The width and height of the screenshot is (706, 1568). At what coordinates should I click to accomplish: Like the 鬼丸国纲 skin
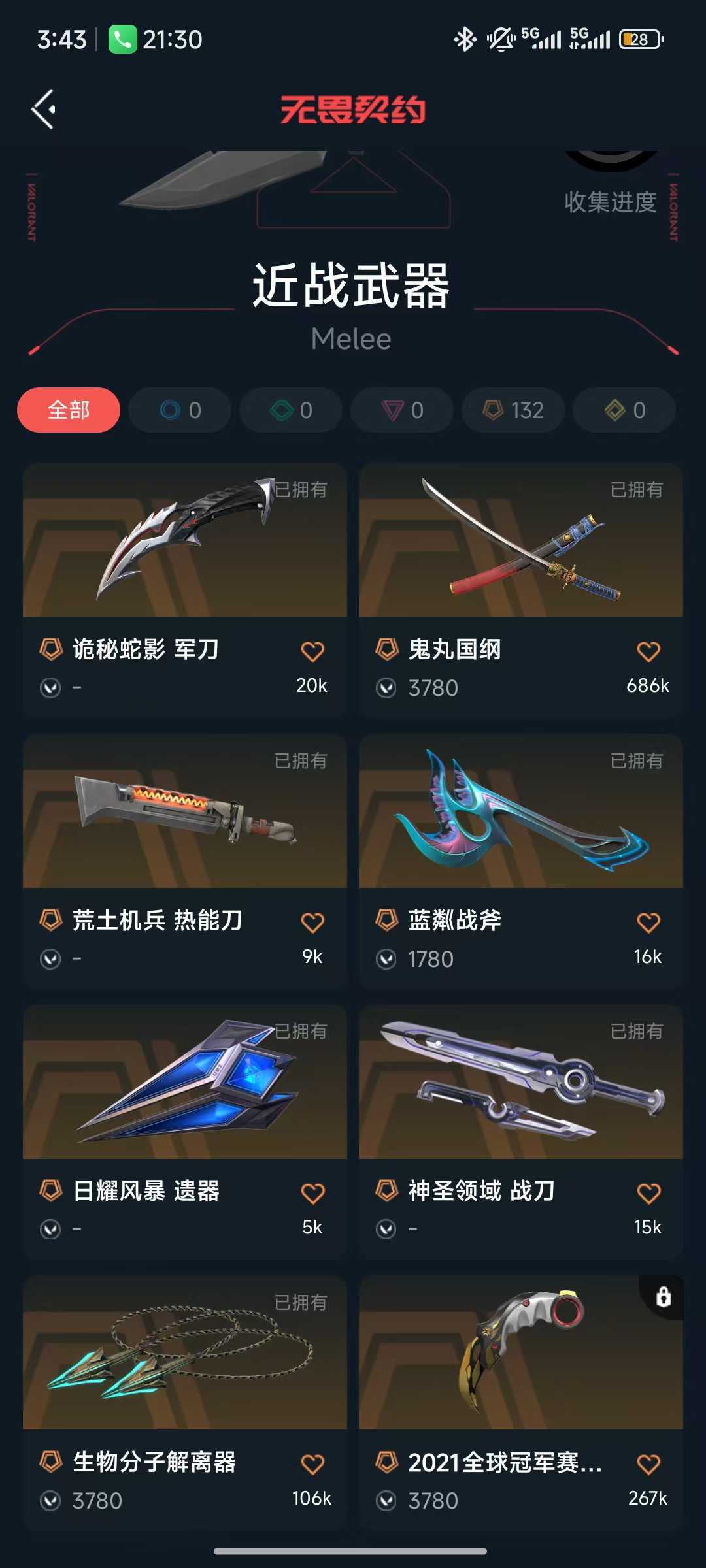pos(648,651)
